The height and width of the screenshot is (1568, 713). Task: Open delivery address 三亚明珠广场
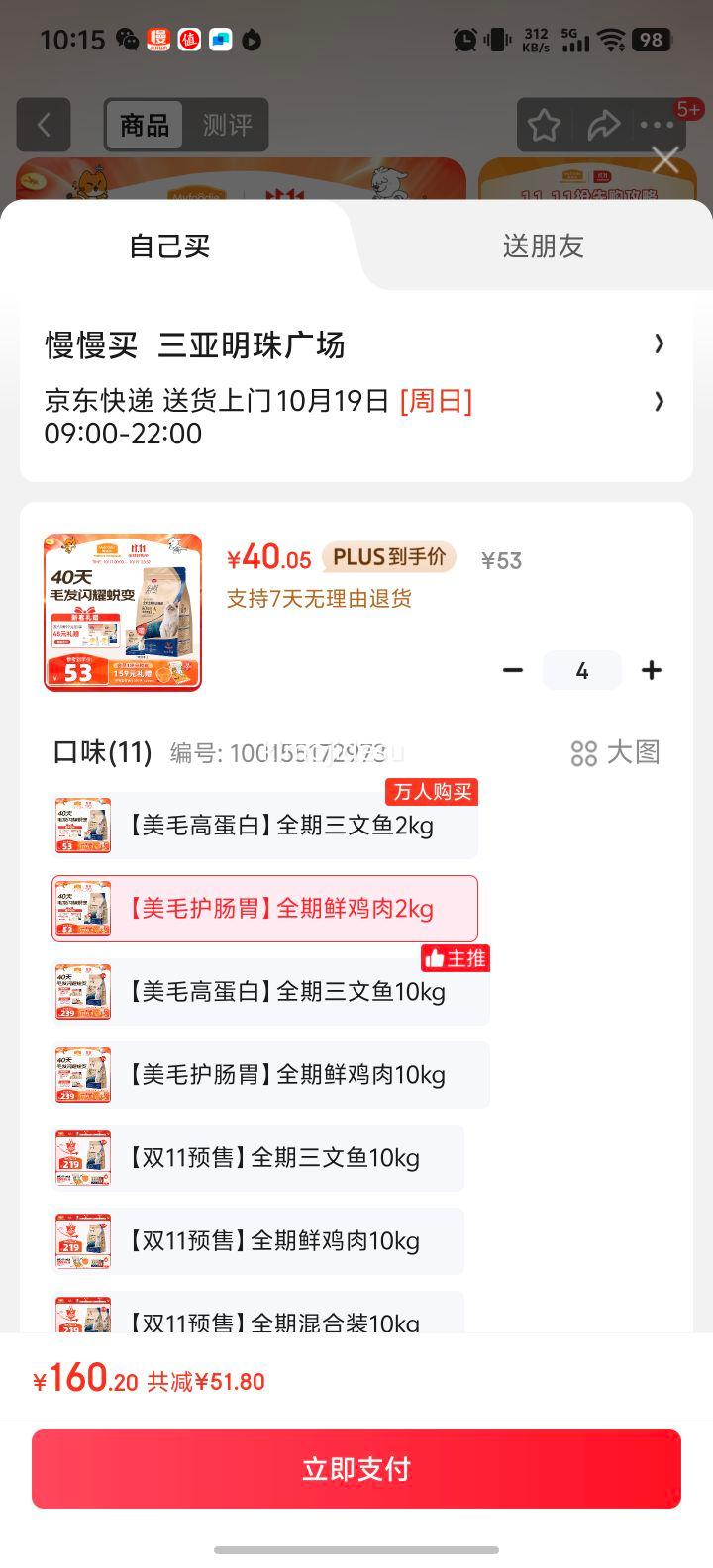[x=355, y=344]
